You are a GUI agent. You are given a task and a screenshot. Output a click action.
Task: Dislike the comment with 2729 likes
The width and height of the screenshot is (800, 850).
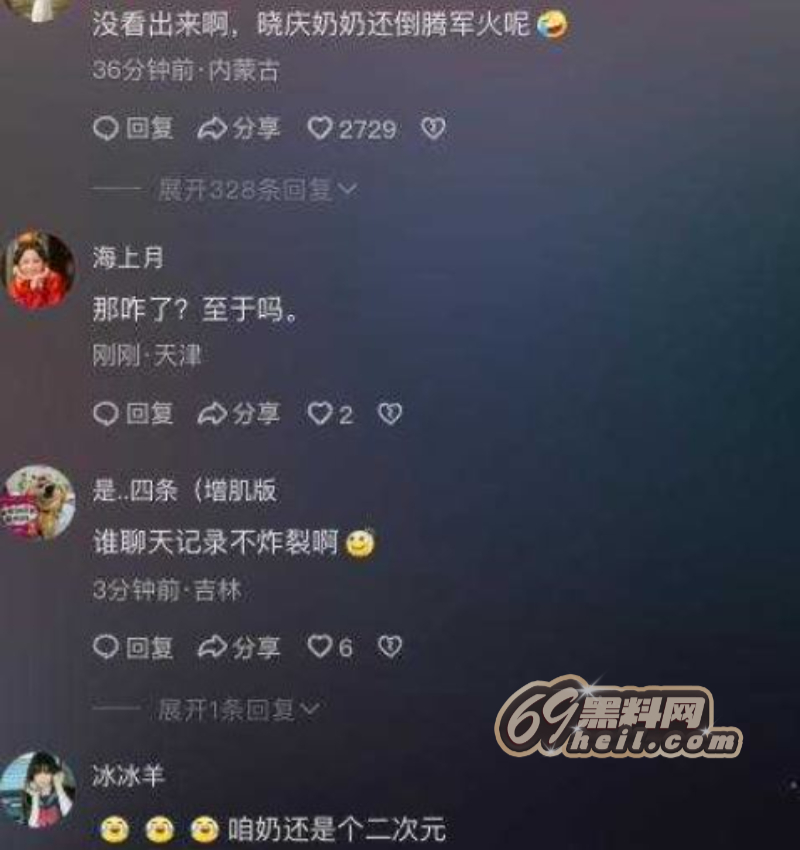432,129
